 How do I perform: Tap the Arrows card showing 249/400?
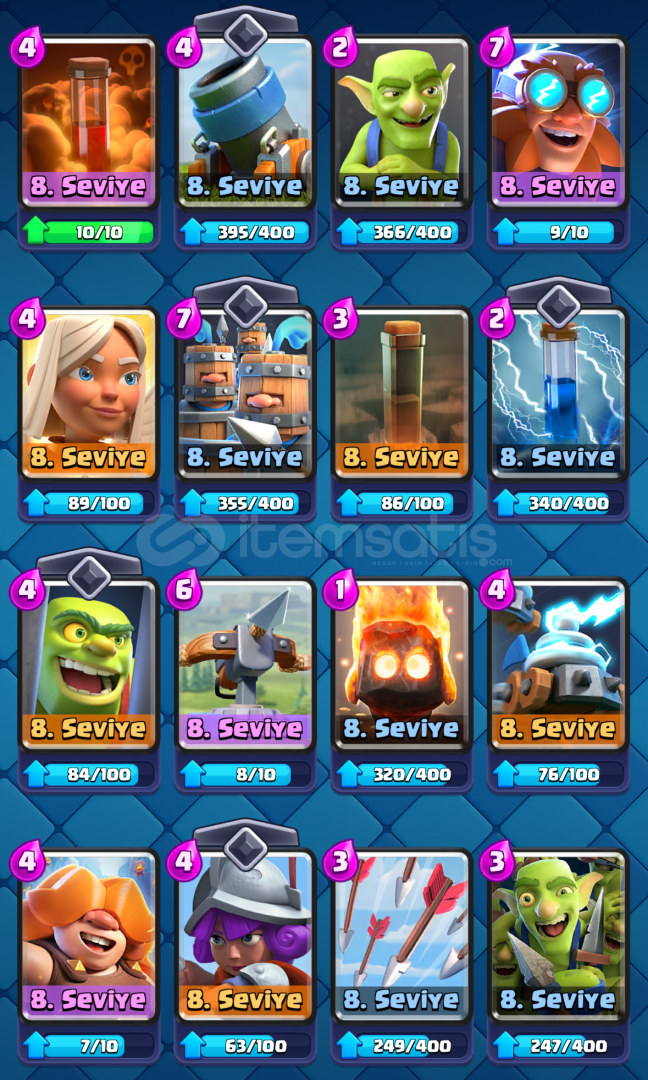[x=402, y=937]
